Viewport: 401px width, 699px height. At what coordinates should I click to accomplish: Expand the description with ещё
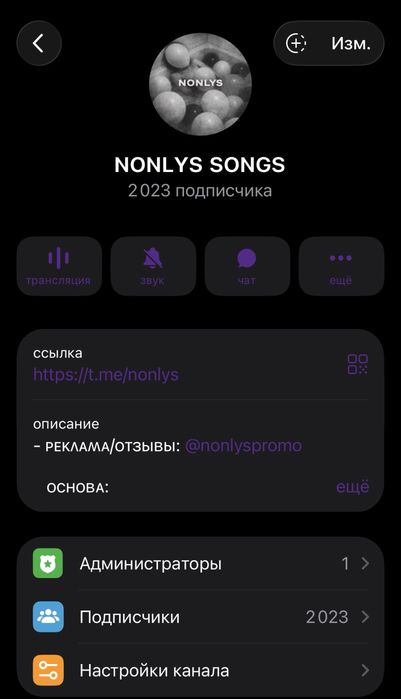[352, 486]
